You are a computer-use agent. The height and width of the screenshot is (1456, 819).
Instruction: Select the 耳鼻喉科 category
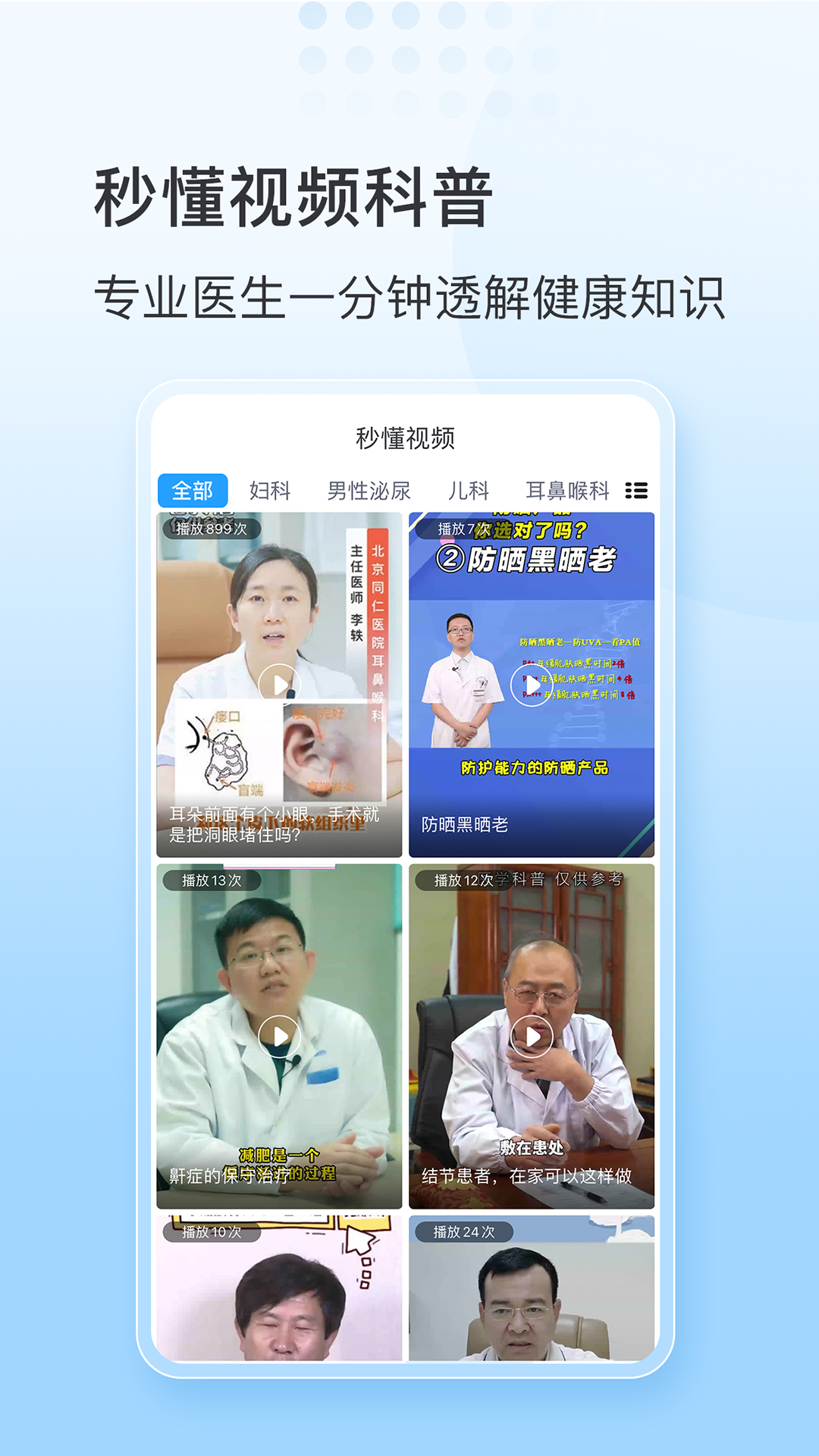[x=568, y=490]
